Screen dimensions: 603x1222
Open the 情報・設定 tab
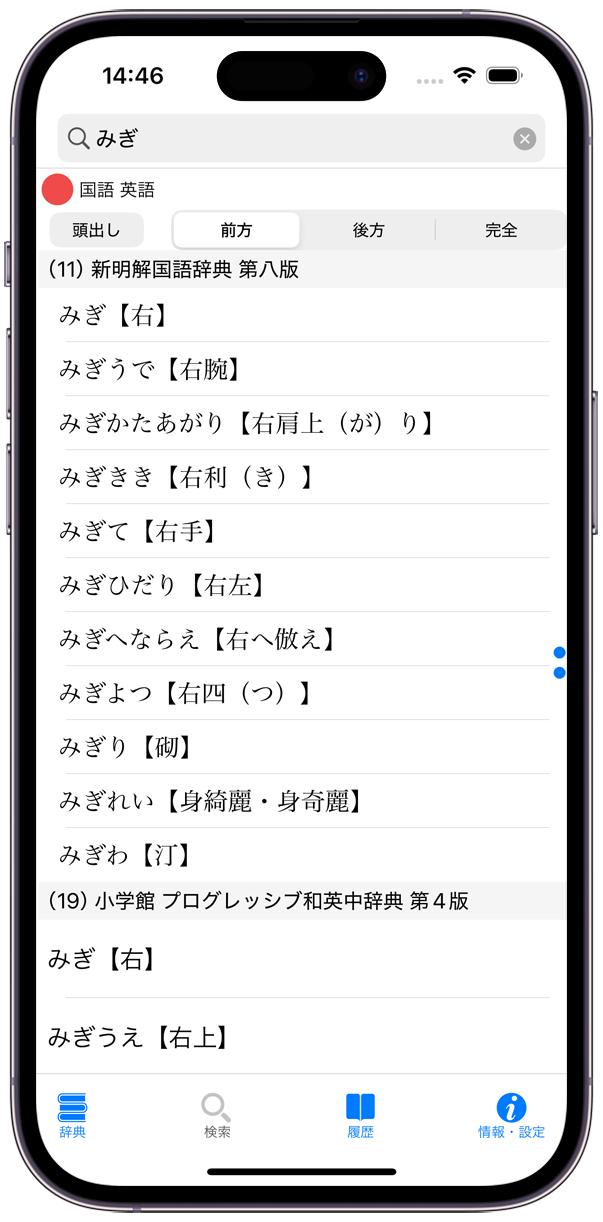point(511,1115)
